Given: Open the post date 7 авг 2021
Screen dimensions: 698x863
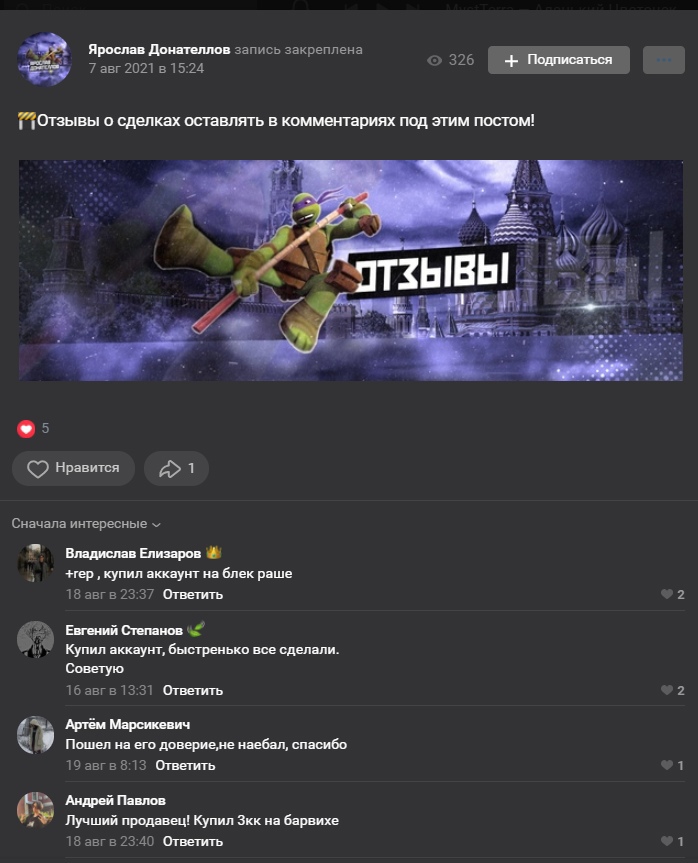Looking at the screenshot, I should [146, 68].
